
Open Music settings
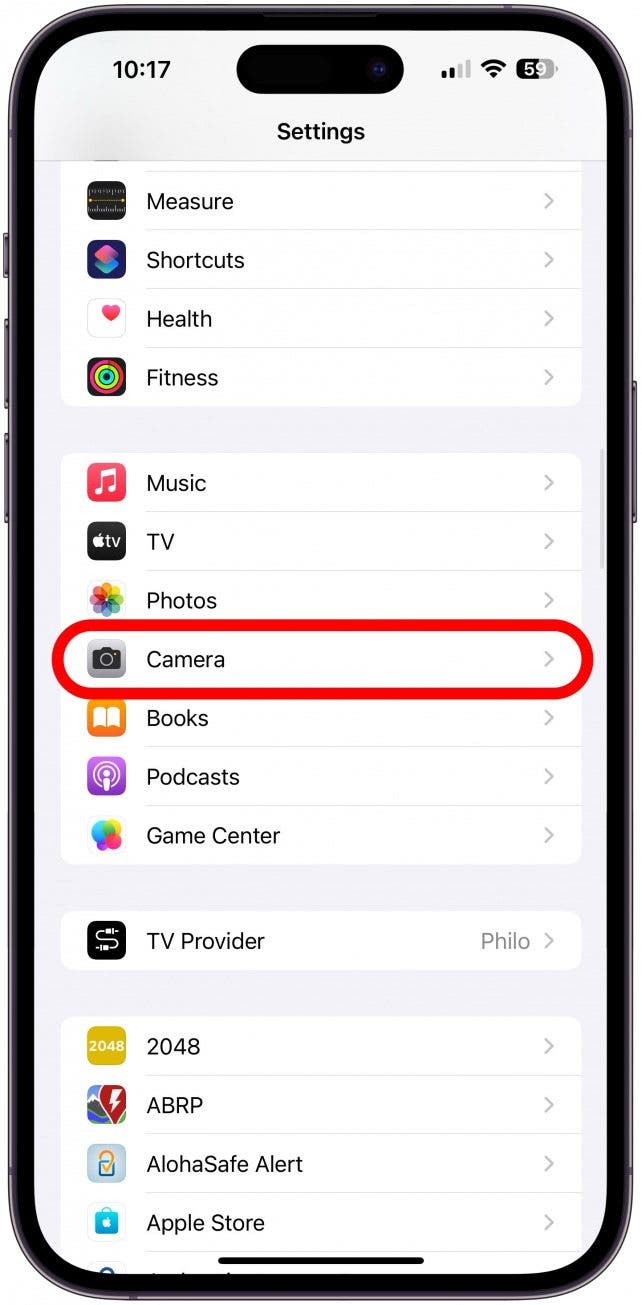pyautogui.click(x=320, y=483)
